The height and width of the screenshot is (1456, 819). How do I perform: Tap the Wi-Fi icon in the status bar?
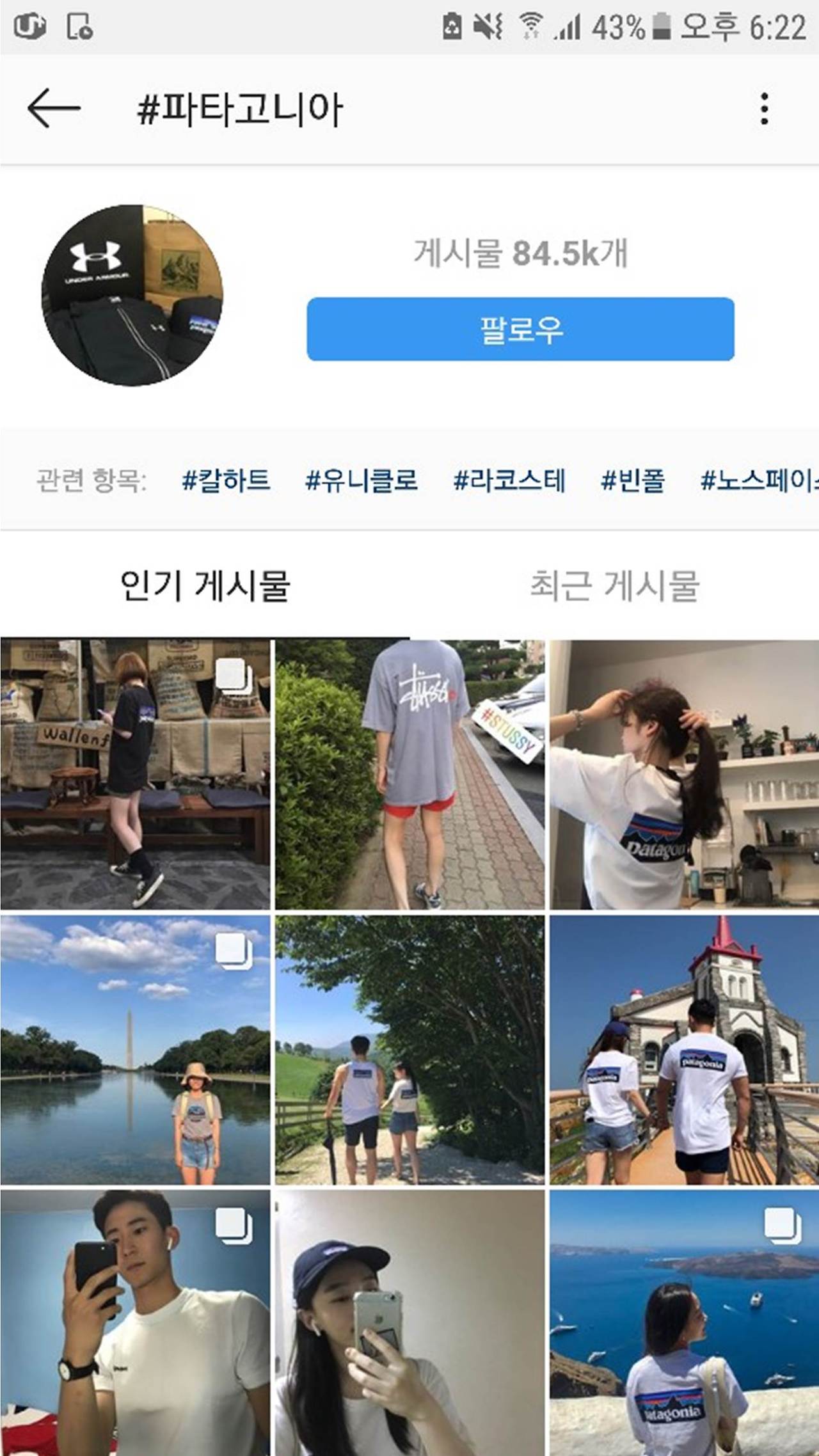(529, 26)
